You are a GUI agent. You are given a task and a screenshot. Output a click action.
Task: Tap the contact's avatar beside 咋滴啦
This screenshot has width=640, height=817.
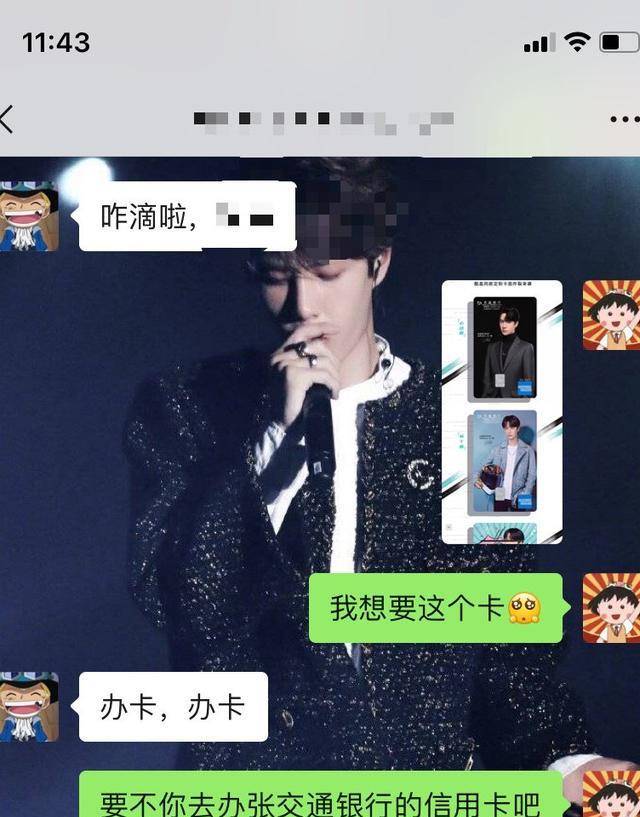tap(29, 216)
